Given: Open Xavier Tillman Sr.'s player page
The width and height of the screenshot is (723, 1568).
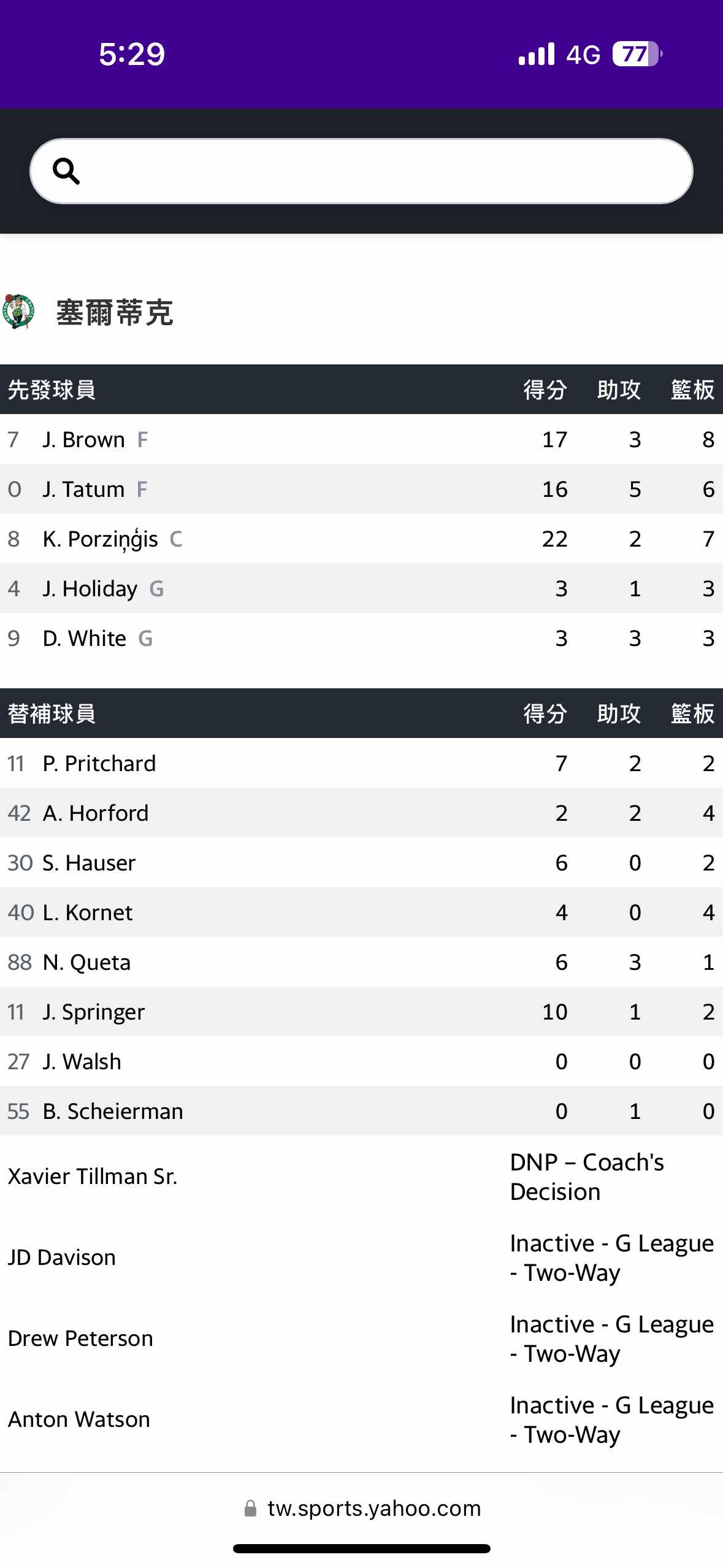Looking at the screenshot, I should click(93, 1176).
